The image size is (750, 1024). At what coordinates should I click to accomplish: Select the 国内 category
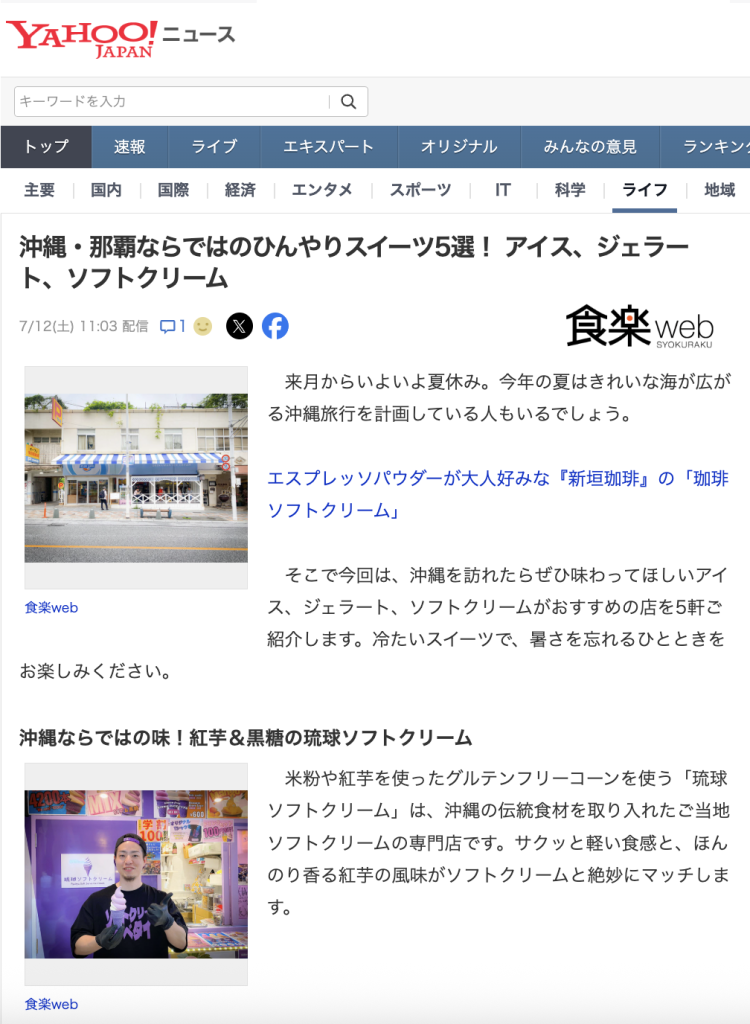coord(106,190)
